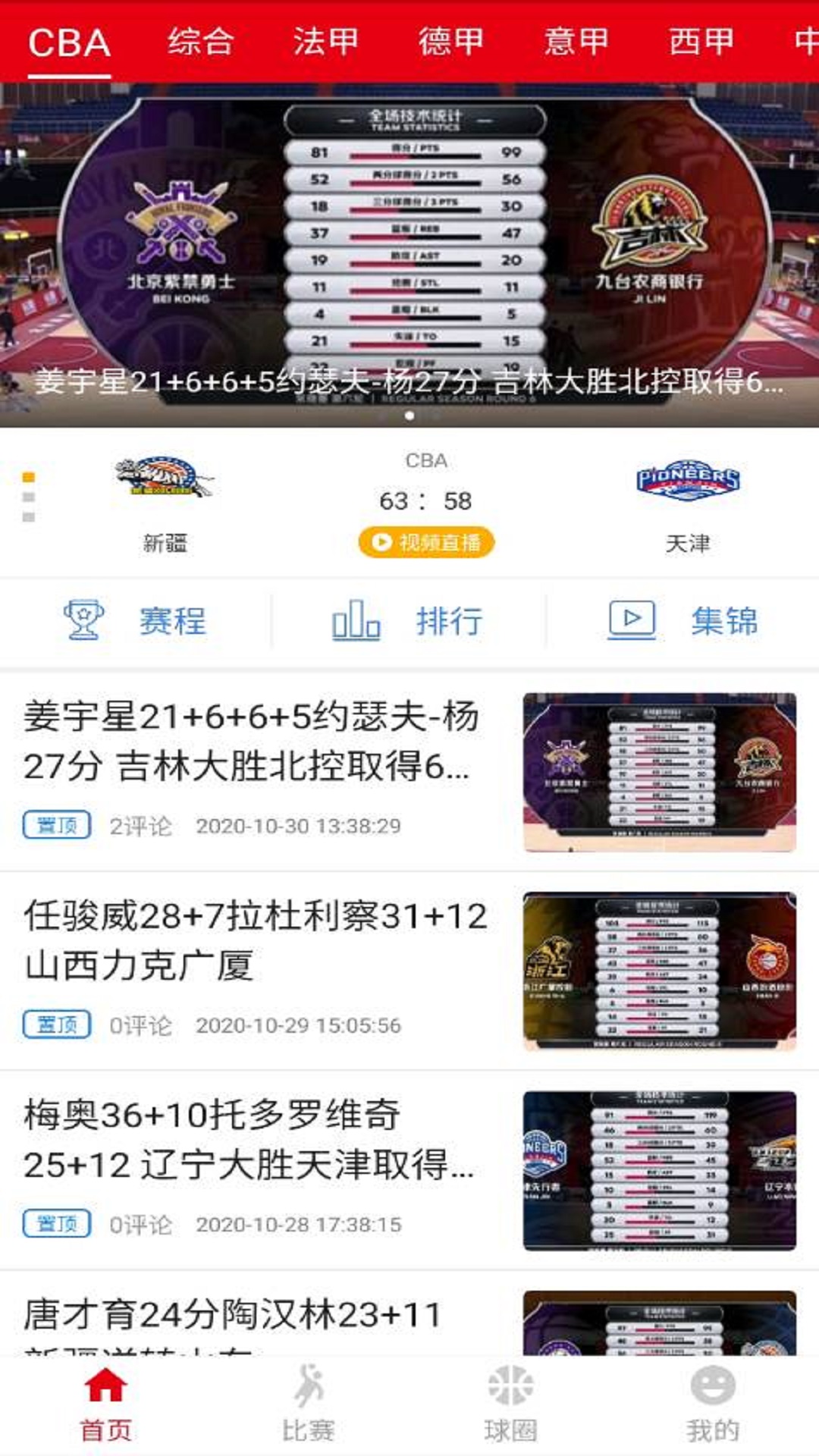Open 赛程 schedule
Image resolution: width=819 pixels, height=1456 pixels.
[x=136, y=621]
